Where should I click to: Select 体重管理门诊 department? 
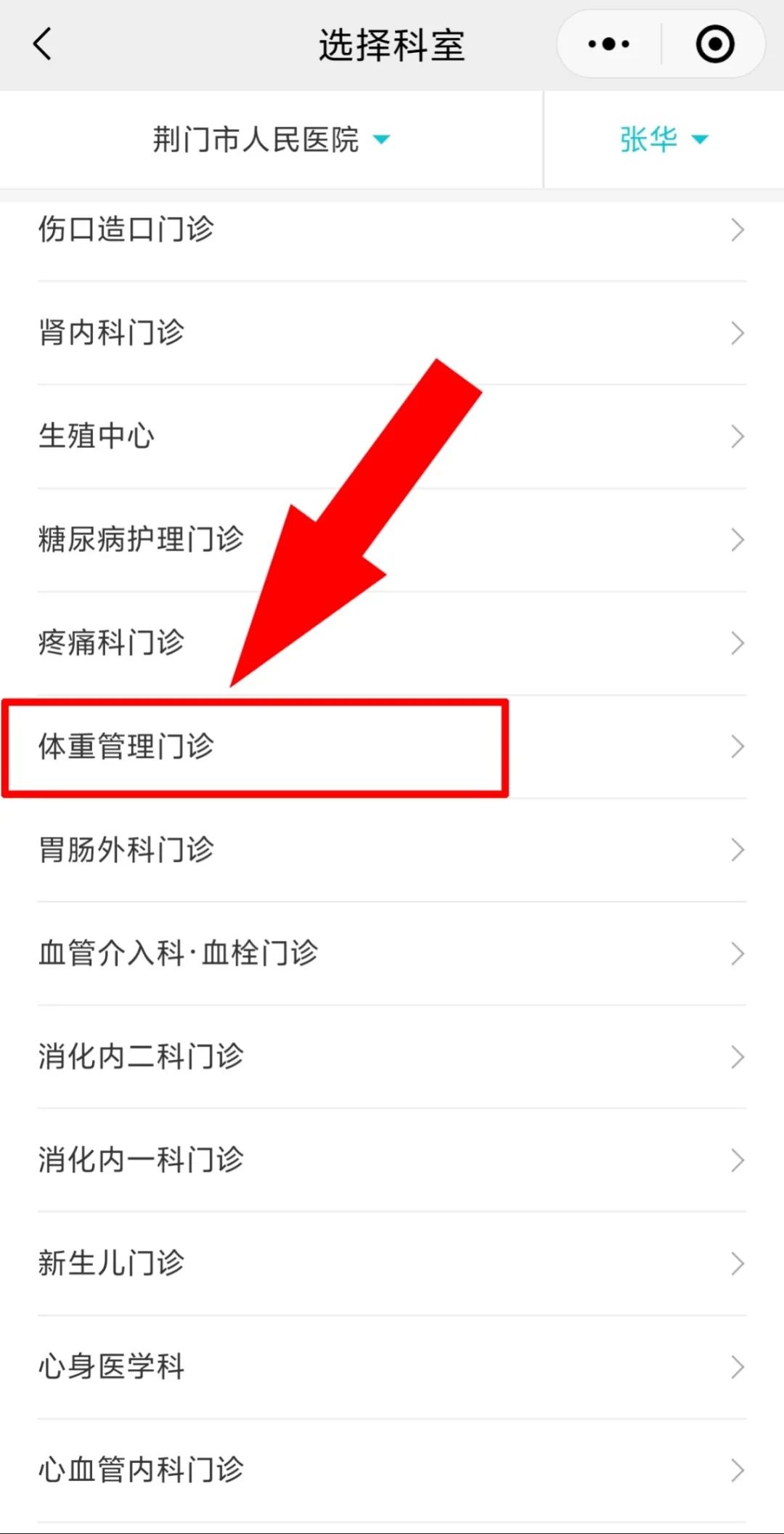pyautogui.click(x=392, y=747)
